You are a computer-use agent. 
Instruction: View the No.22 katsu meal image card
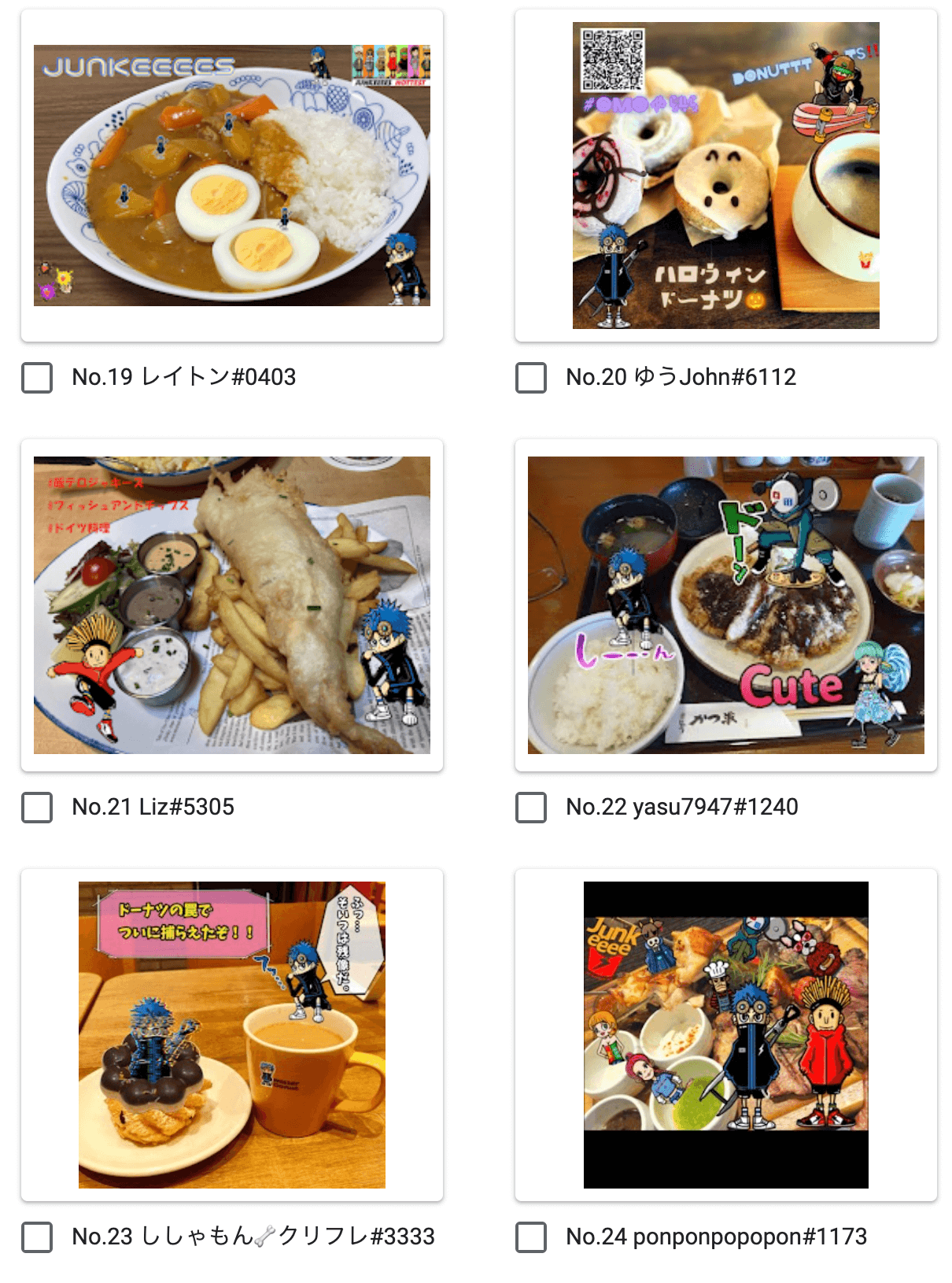click(725, 605)
